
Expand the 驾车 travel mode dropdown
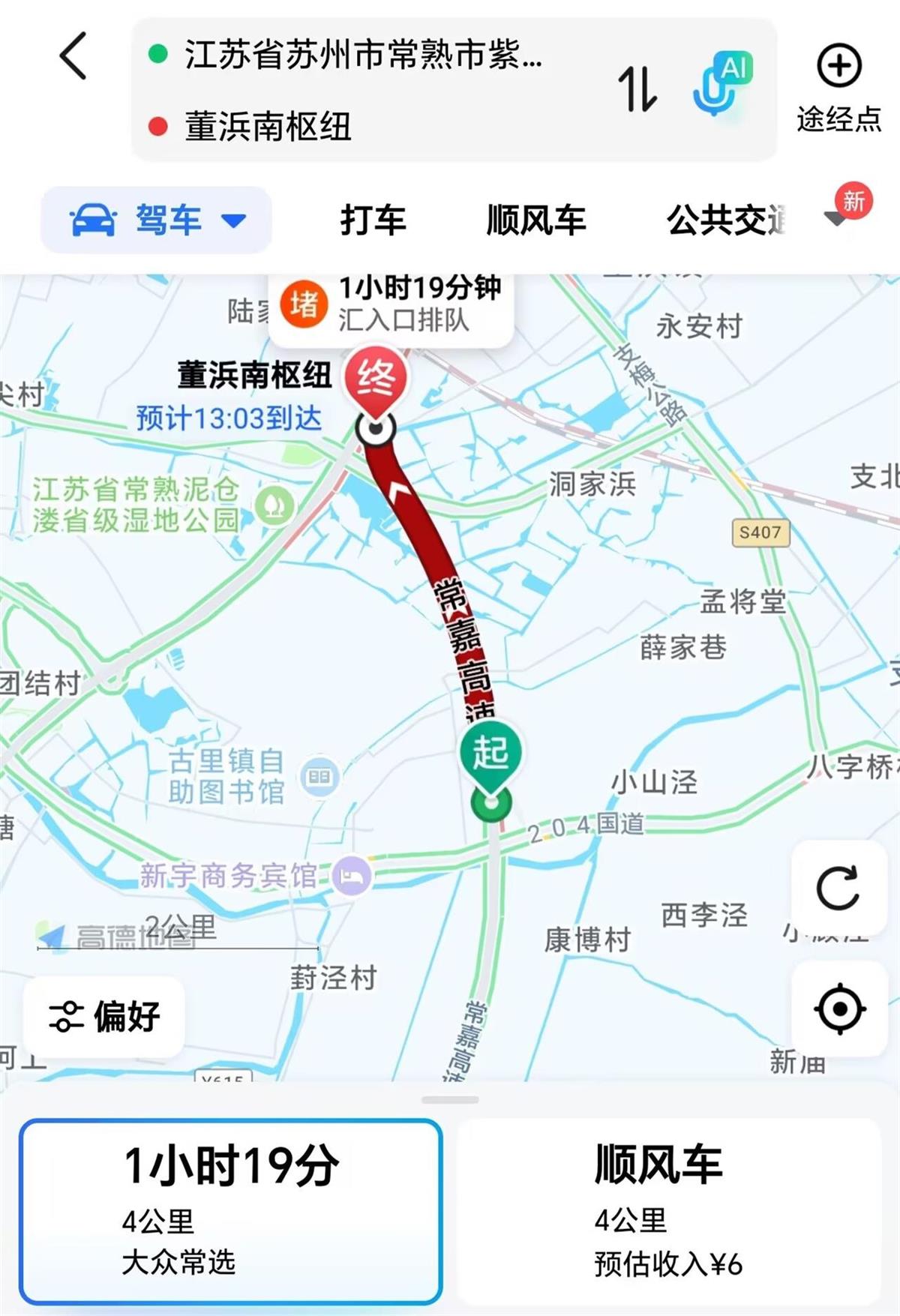[157, 220]
